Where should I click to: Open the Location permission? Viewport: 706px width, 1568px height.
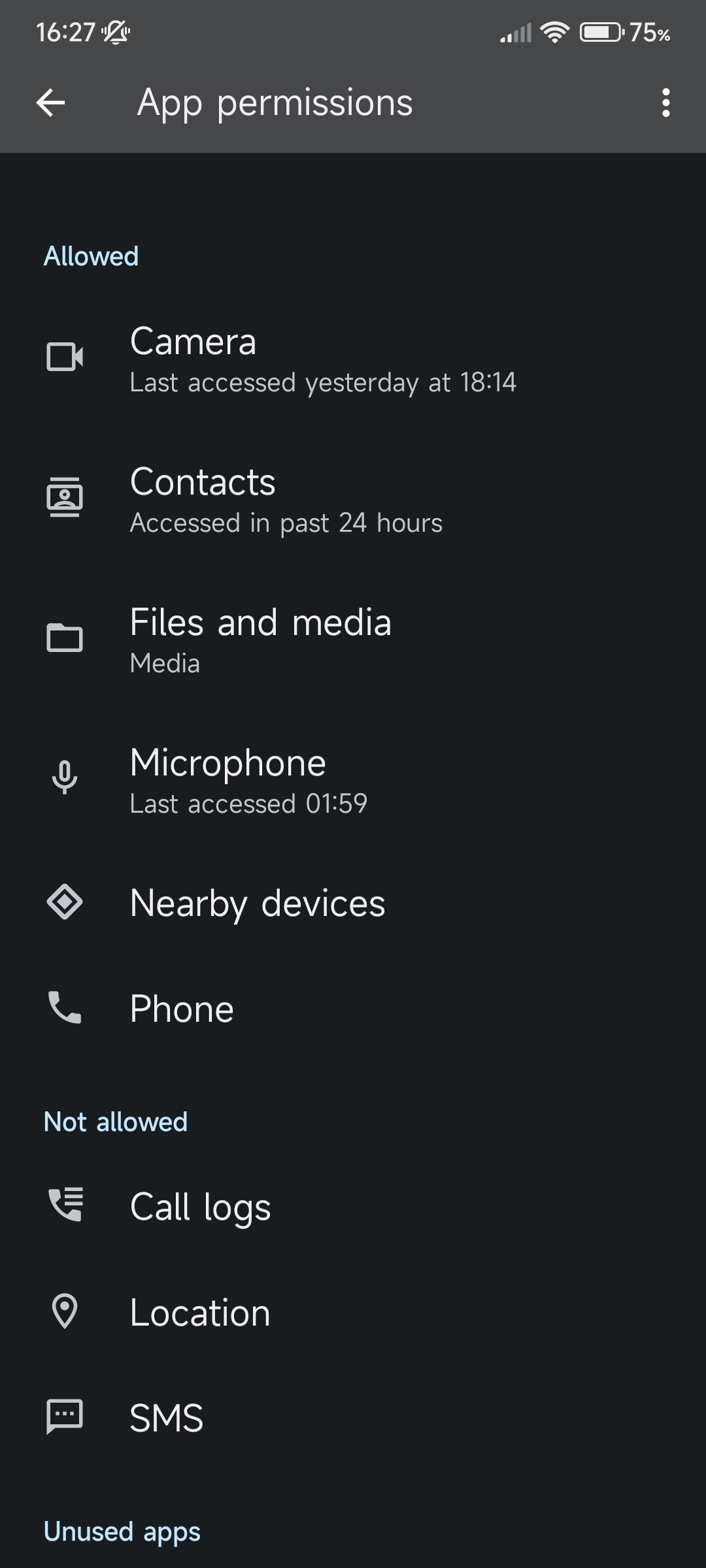tap(353, 1312)
